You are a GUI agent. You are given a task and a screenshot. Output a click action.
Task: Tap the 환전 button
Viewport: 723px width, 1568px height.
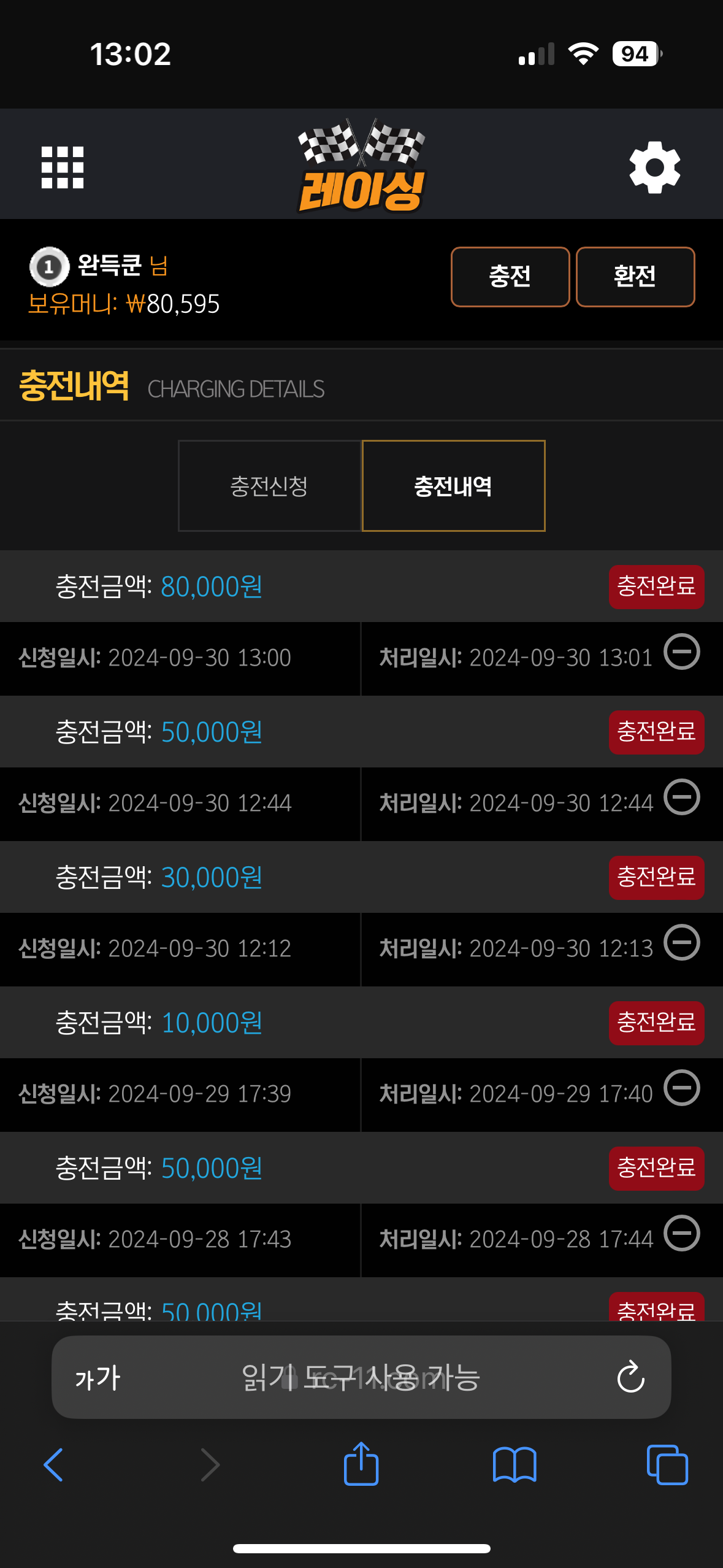click(x=635, y=277)
